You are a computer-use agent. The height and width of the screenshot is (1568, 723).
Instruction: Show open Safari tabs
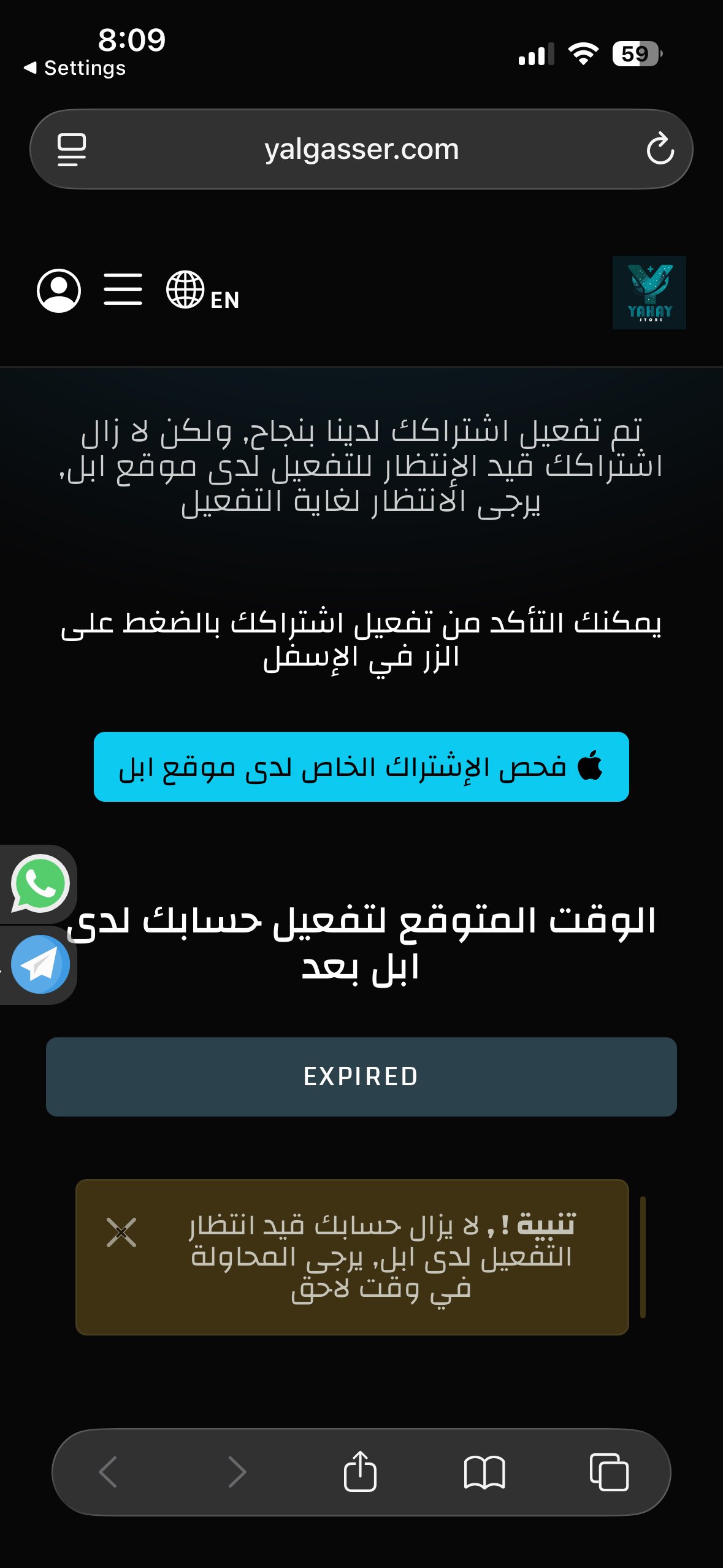pos(609,1472)
